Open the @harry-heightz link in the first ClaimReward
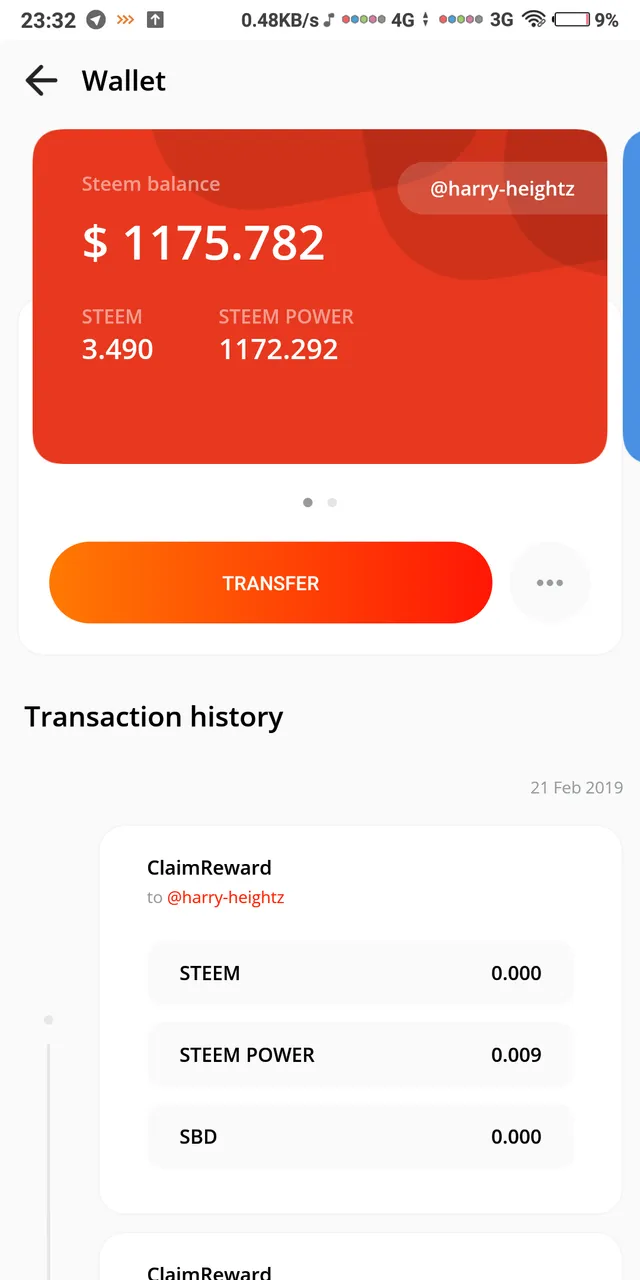Viewport: 640px width, 1280px height. pos(226,898)
